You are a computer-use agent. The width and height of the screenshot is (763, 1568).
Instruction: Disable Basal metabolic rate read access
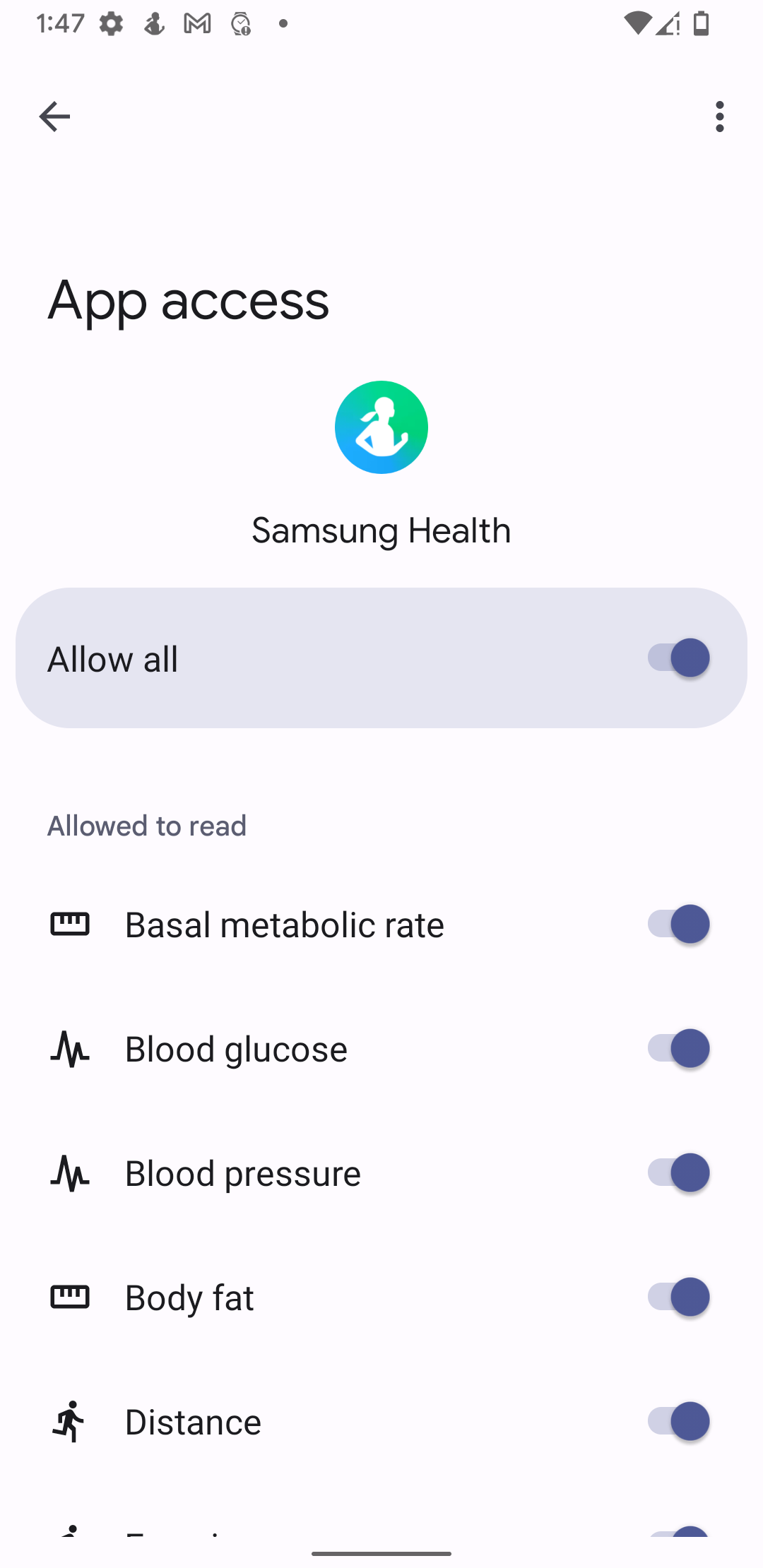678,924
